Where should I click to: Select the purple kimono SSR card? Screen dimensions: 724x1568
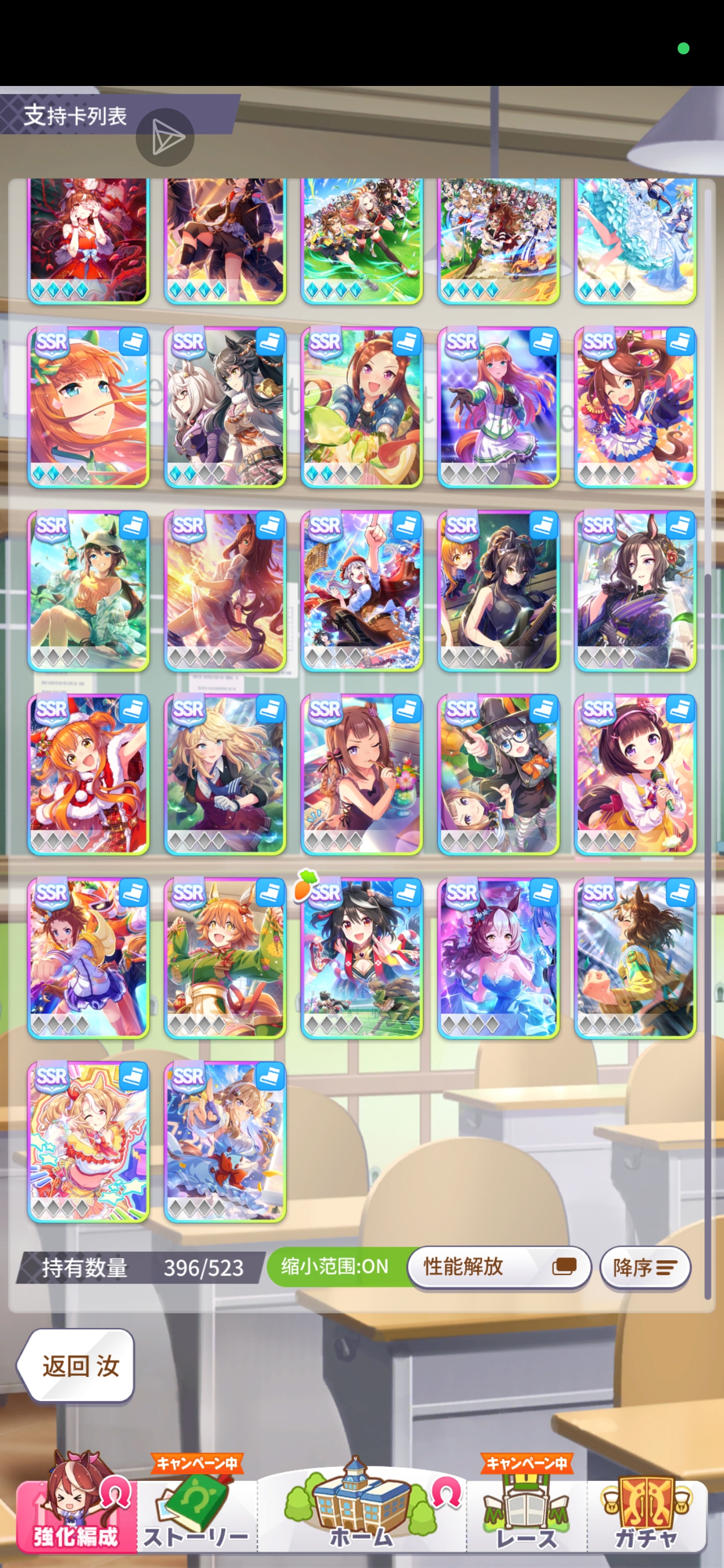pos(635,591)
